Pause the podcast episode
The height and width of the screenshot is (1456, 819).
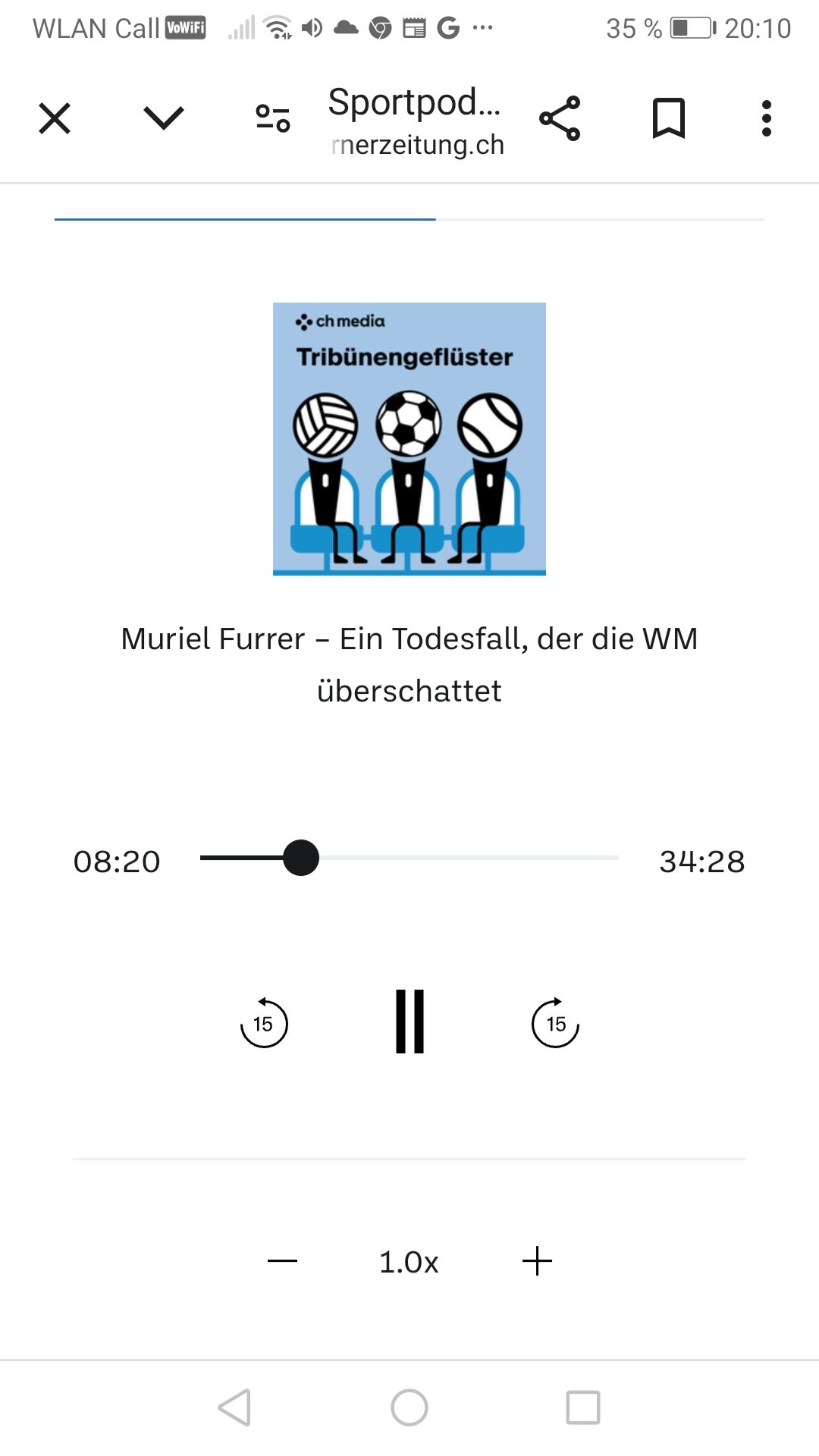(x=409, y=1022)
